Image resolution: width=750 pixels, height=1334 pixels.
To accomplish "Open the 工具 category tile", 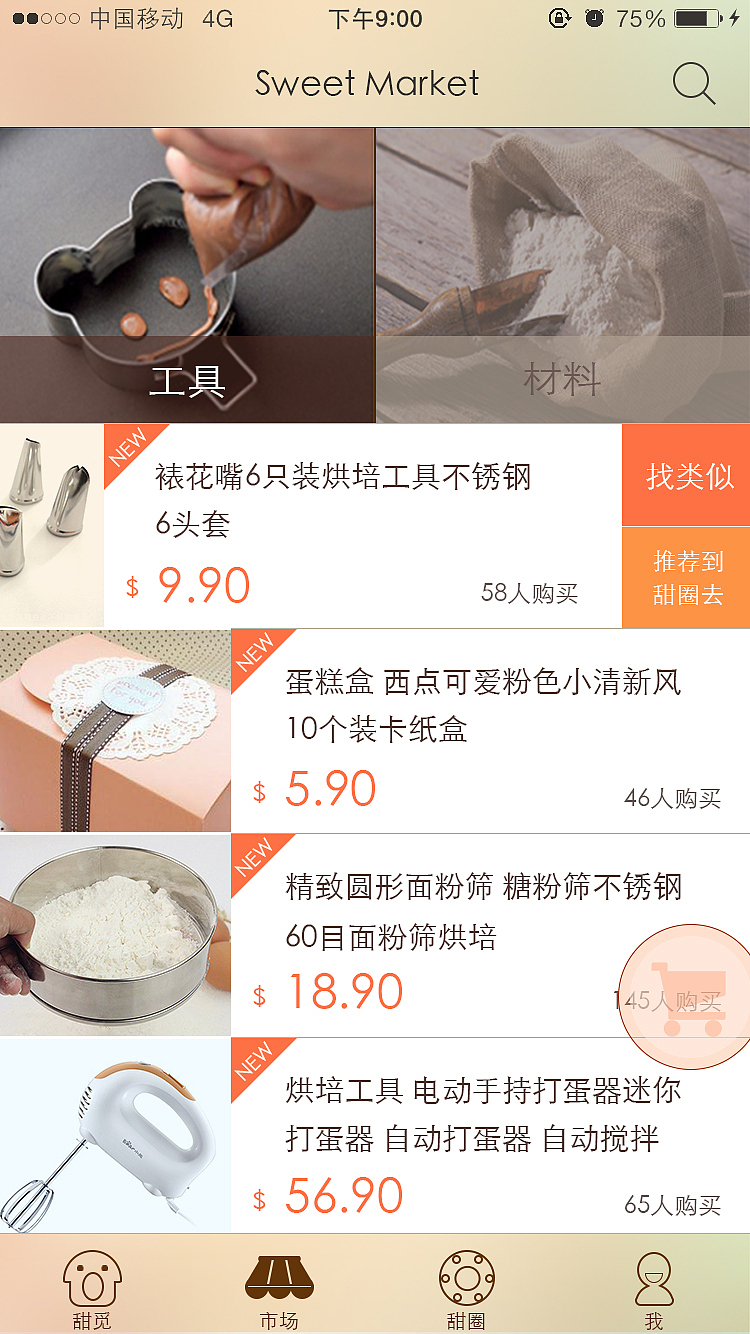I will click(x=187, y=275).
